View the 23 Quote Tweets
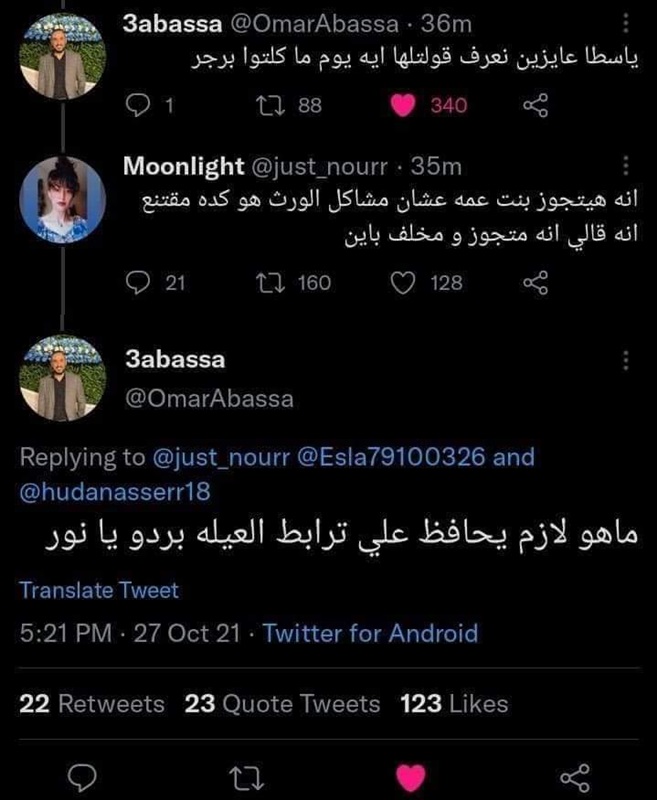This screenshot has width=657, height=800. tap(282, 704)
